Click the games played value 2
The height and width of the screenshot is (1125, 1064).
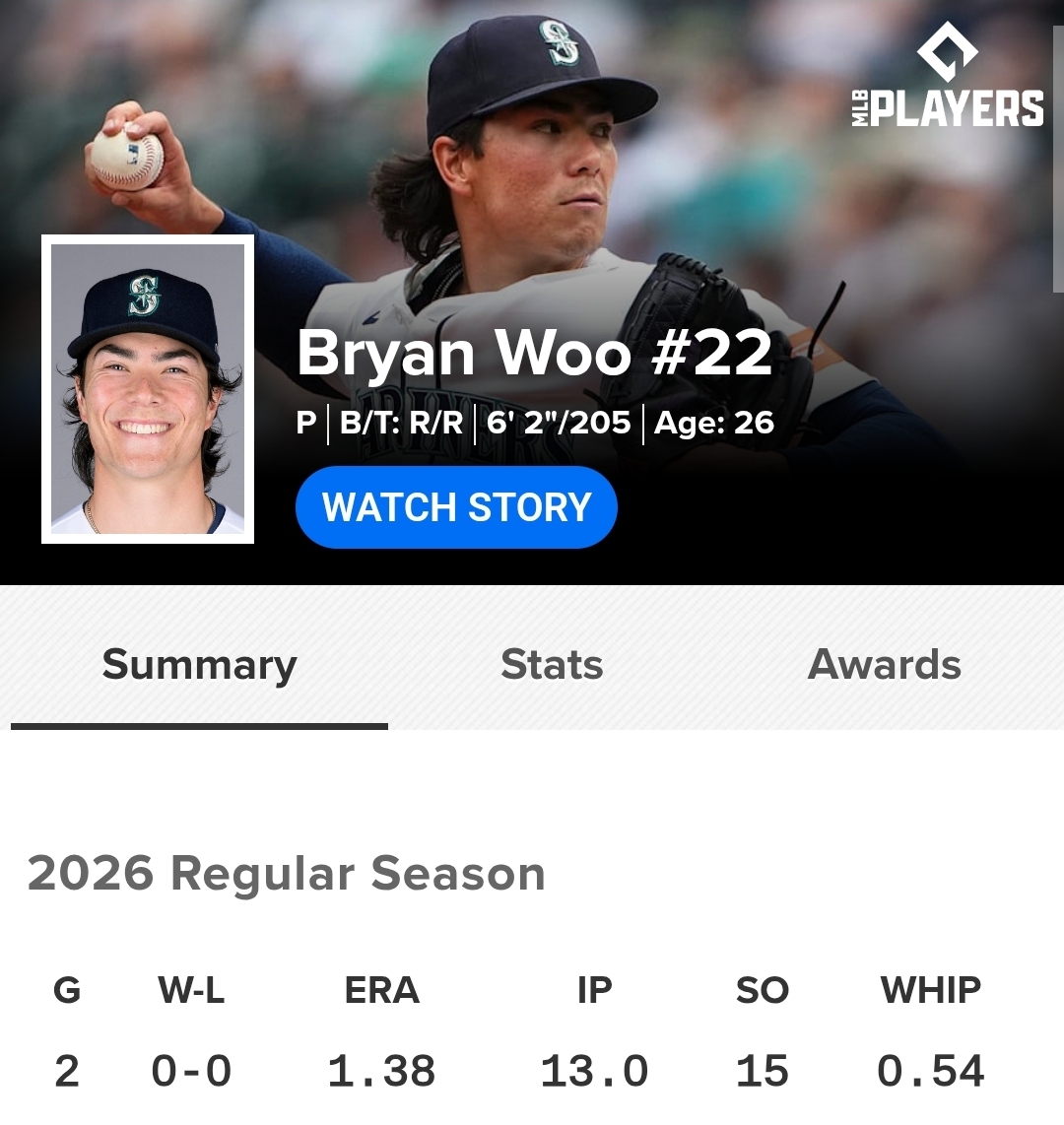click(66, 1070)
